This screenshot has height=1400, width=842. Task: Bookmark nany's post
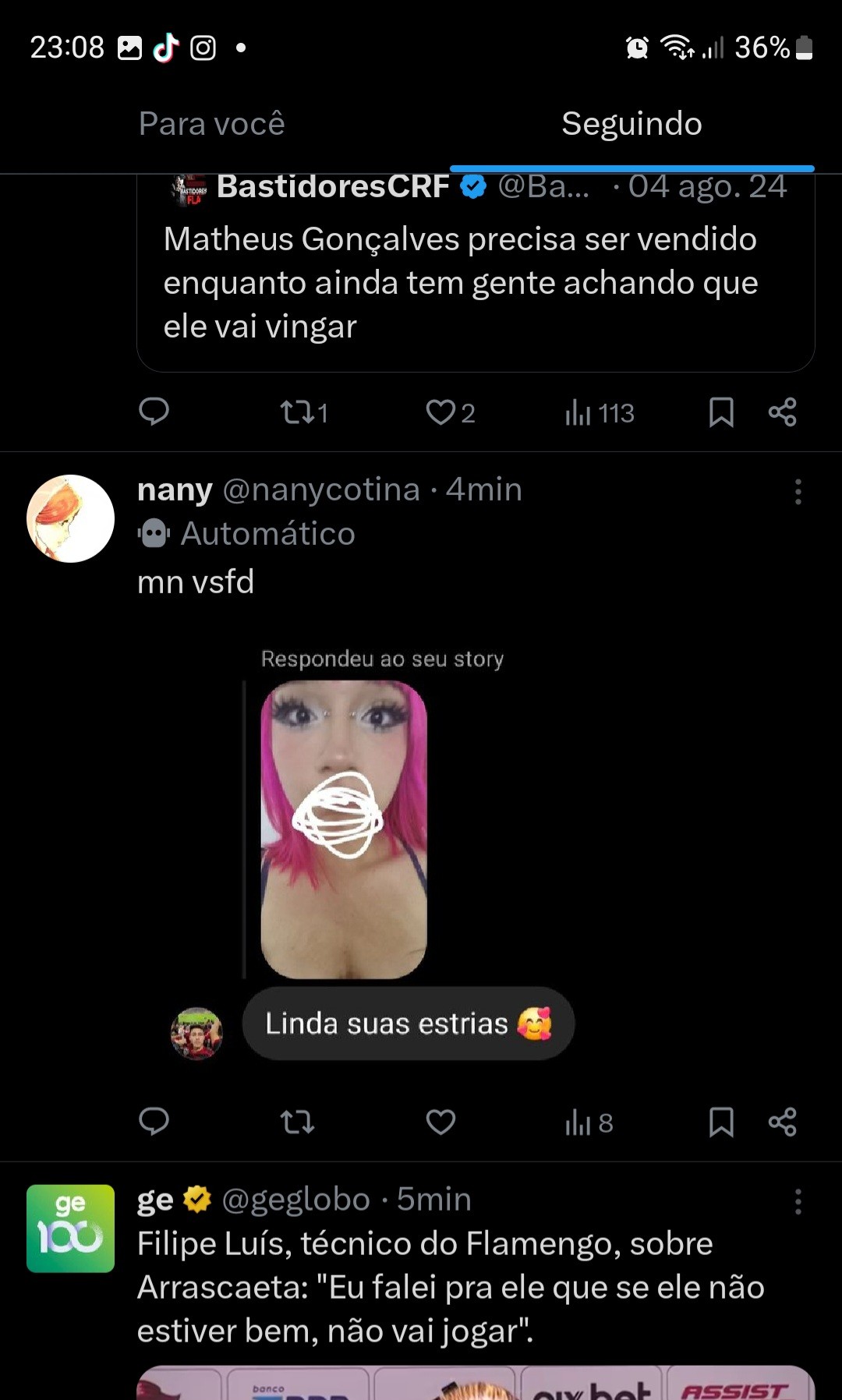pyautogui.click(x=721, y=1122)
